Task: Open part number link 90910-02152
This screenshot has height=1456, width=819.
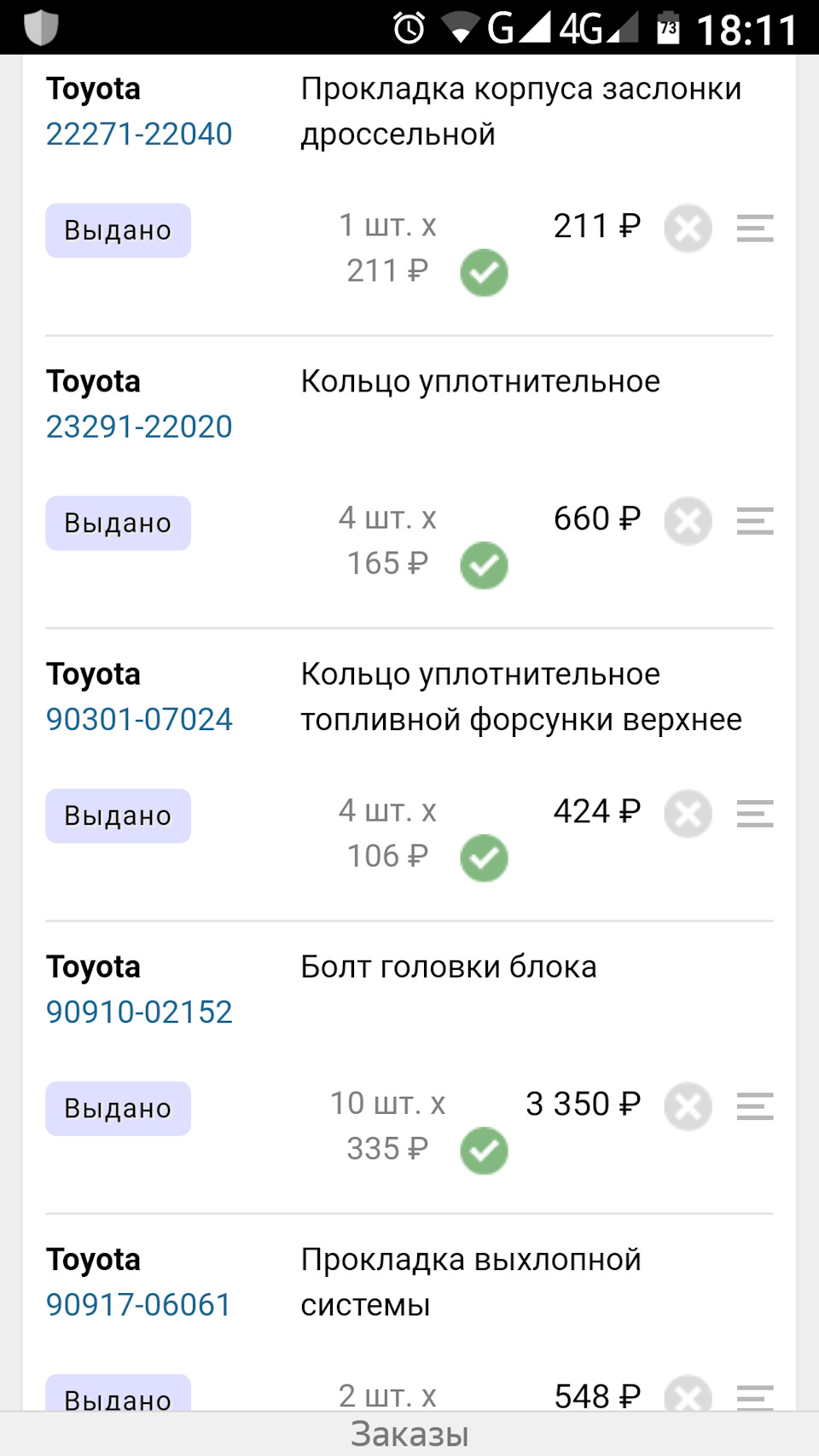Action: pyautogui.click(x=140, y=1012)
